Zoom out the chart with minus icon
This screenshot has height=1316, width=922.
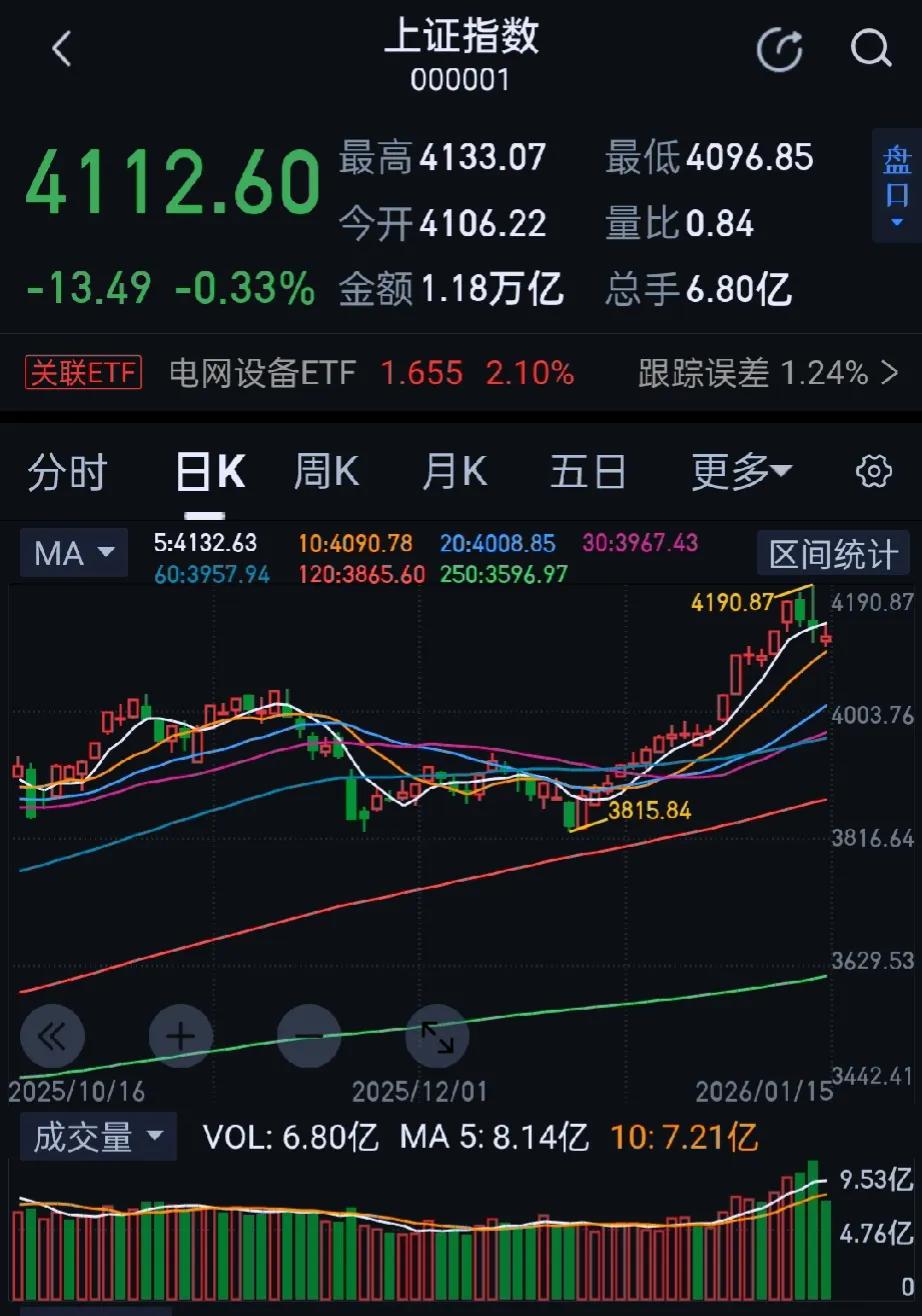pos(309,1036)
